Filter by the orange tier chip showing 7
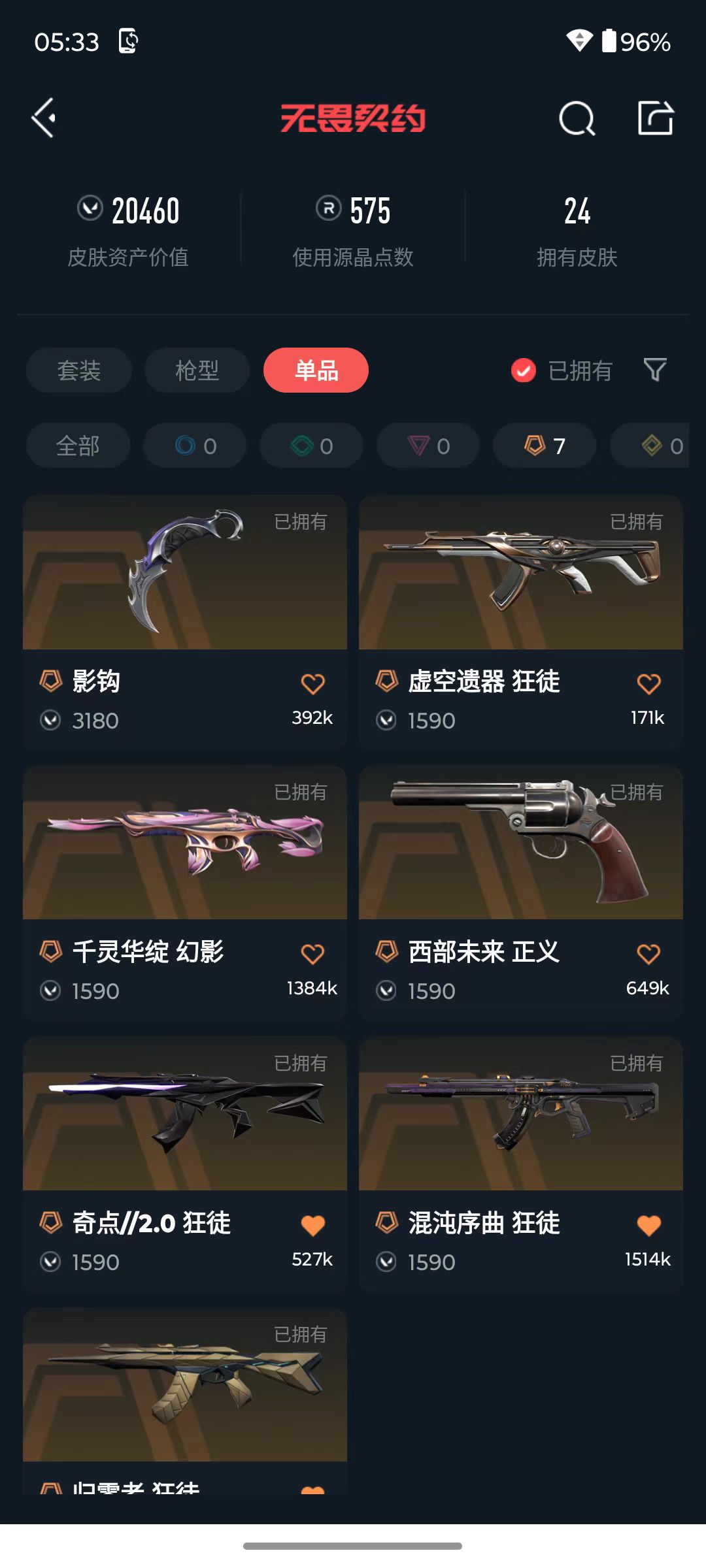 point(545,446)
